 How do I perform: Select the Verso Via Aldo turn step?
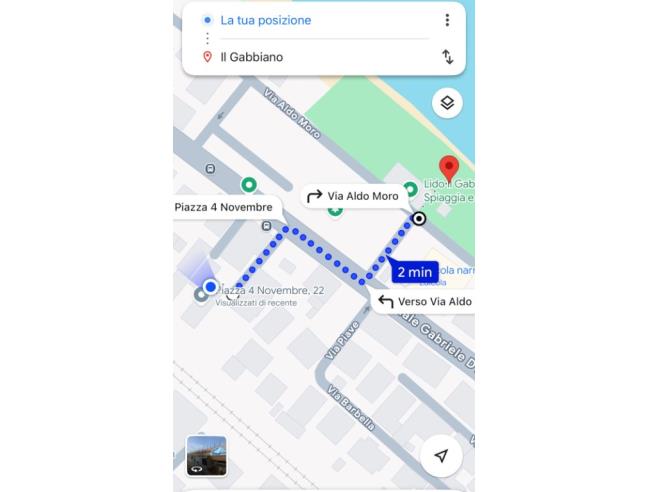[423, 301]
